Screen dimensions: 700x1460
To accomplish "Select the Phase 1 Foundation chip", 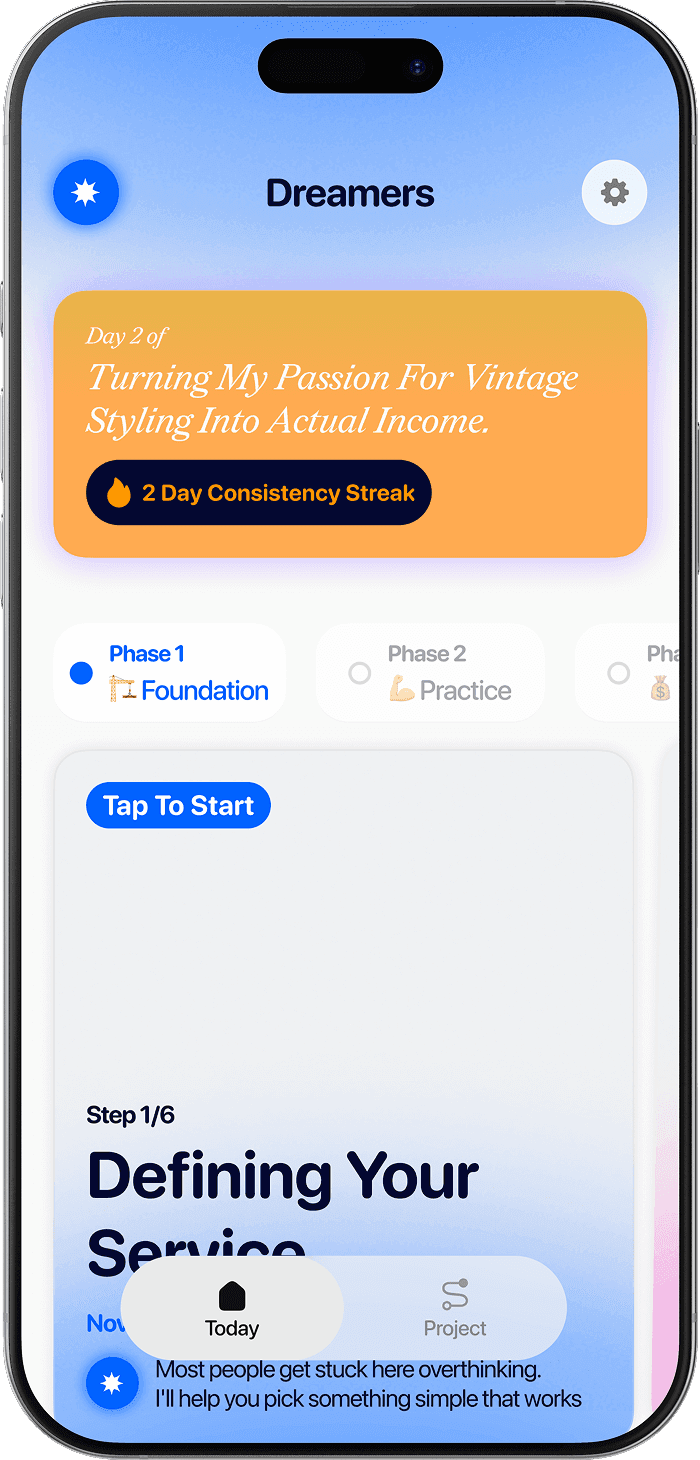I will tap(169, 673).
